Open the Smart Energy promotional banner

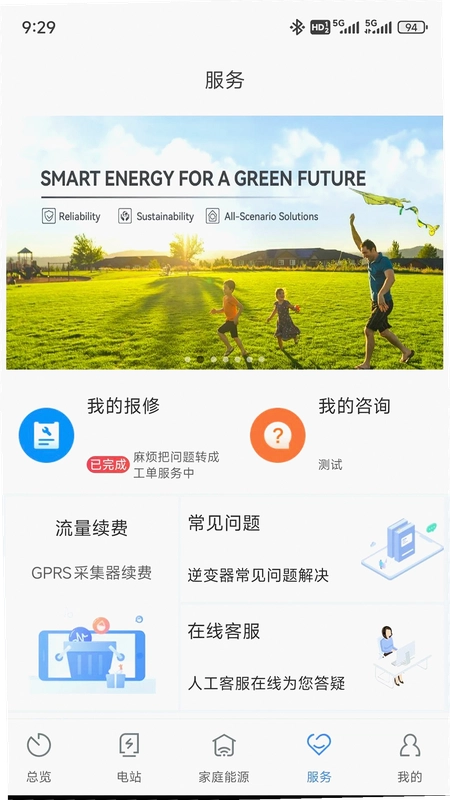[x=224, y=242]
